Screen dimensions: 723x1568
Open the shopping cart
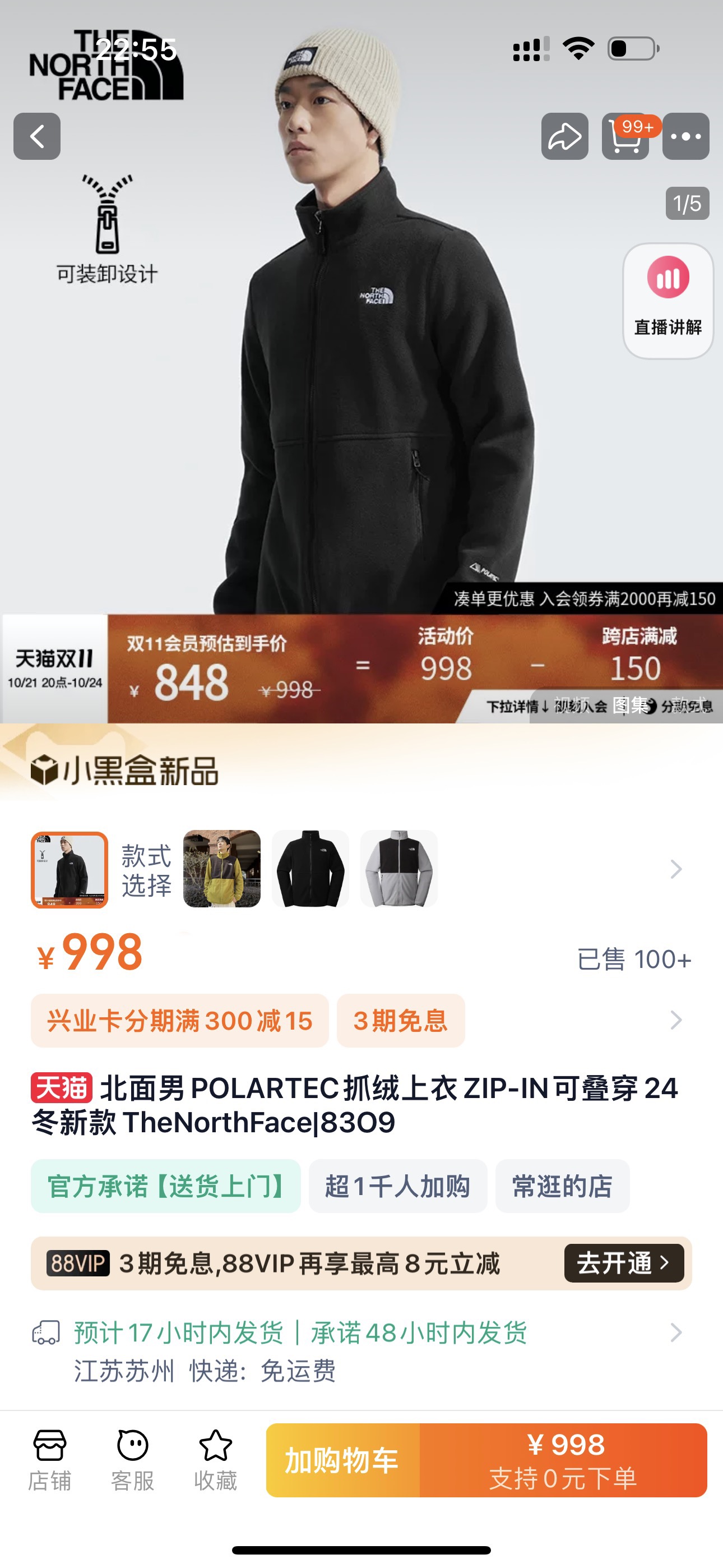tap(625, 136)
